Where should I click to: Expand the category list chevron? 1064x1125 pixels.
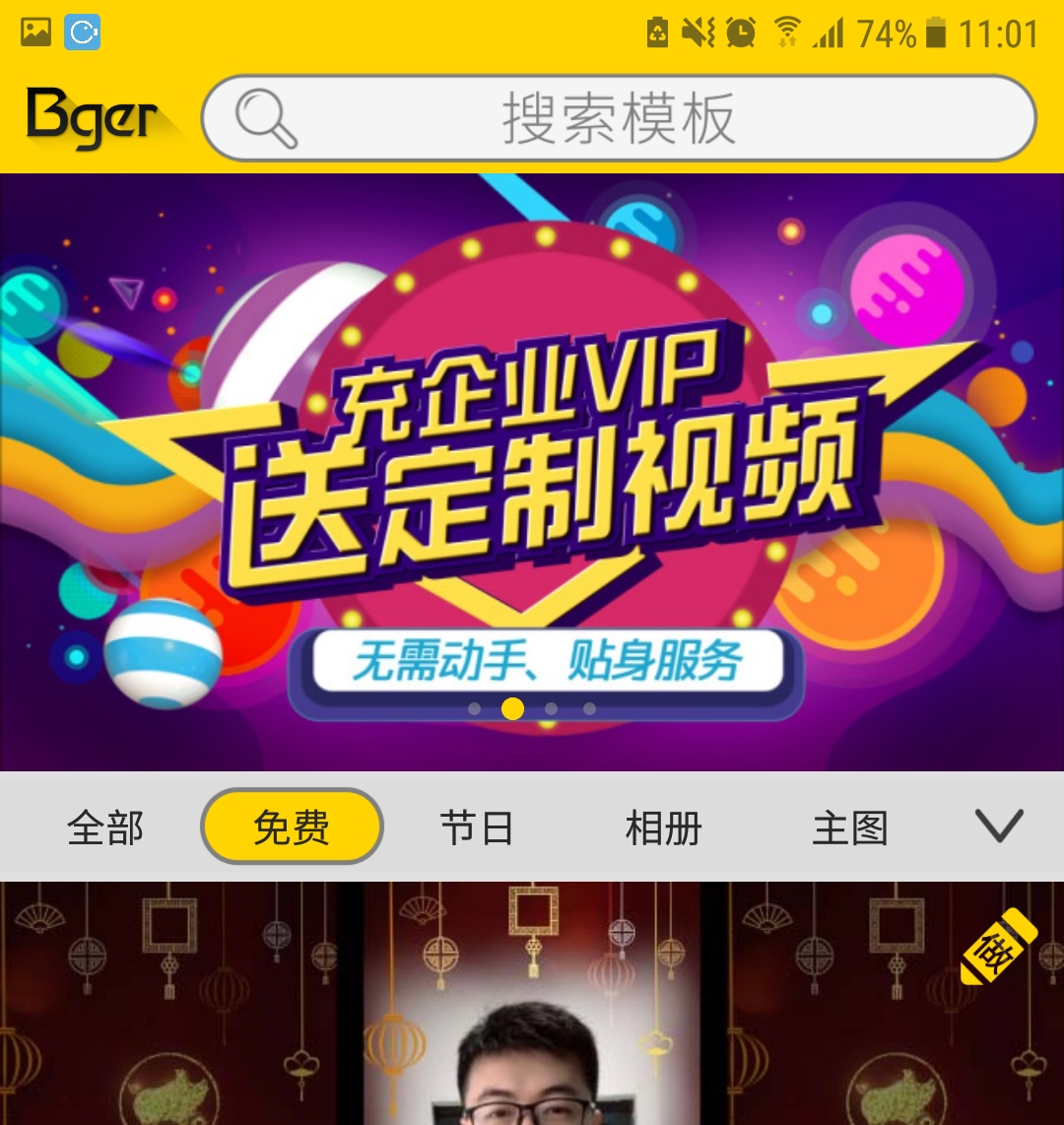coord(999,826)
